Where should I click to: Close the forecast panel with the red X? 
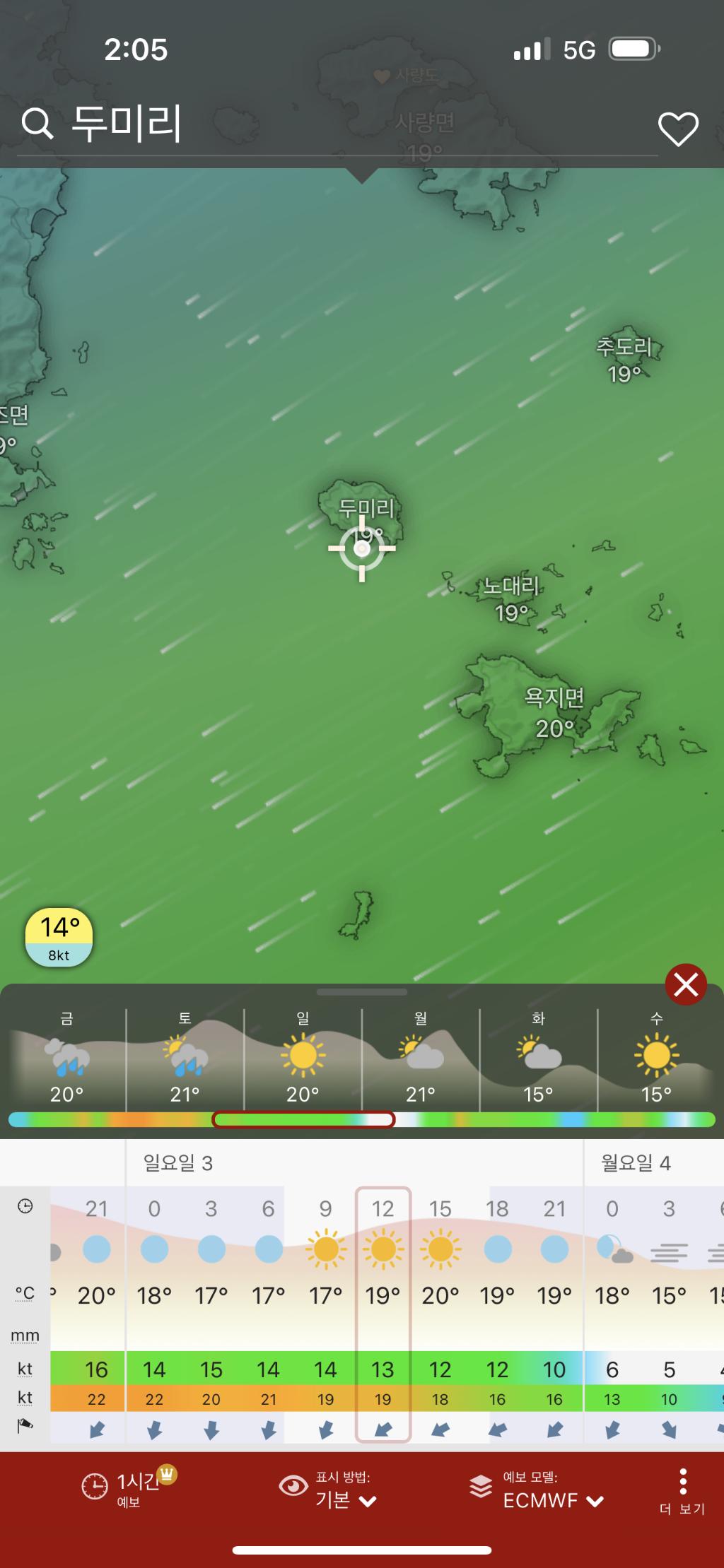685,984
